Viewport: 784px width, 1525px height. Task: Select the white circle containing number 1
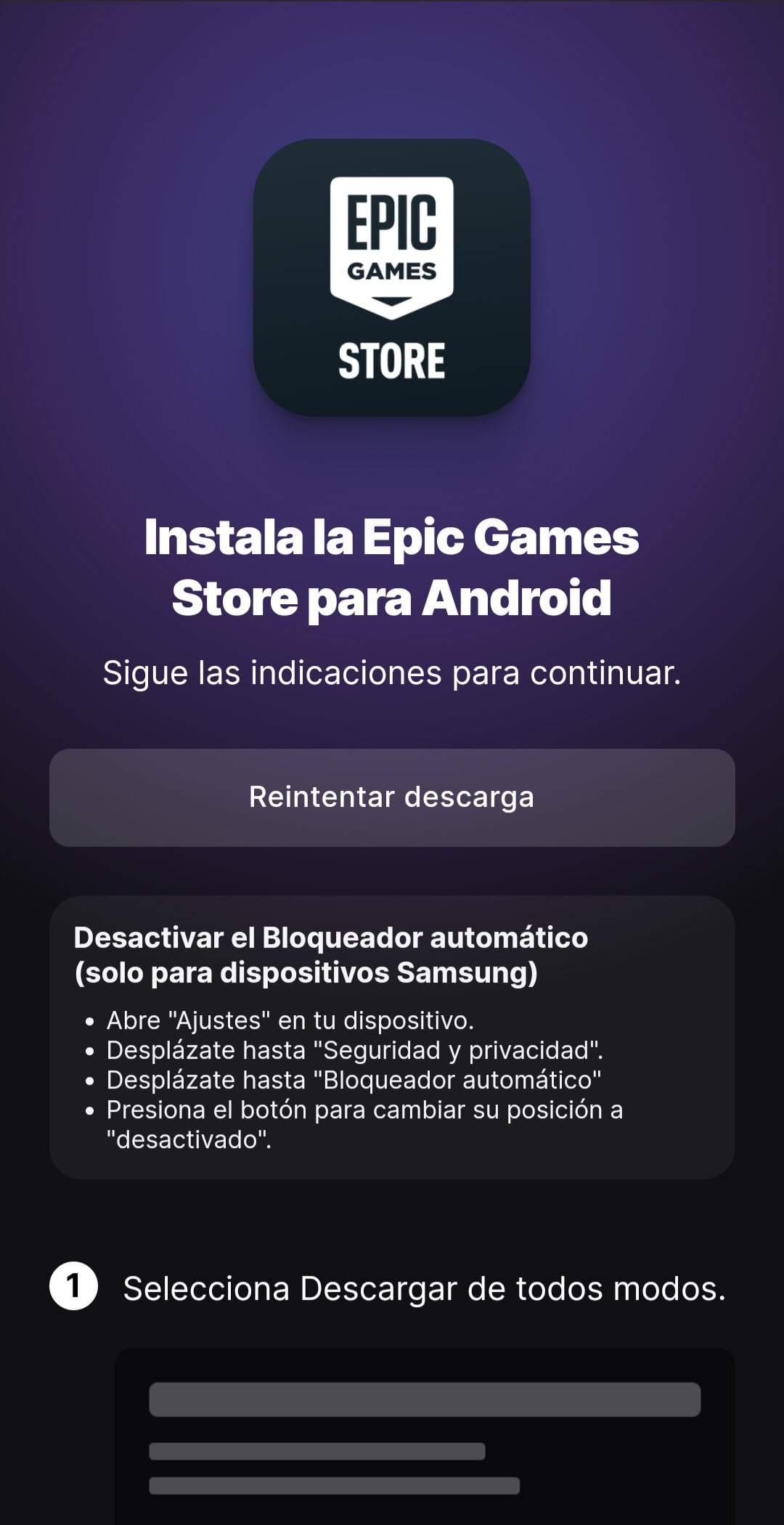pos(73,1288)
